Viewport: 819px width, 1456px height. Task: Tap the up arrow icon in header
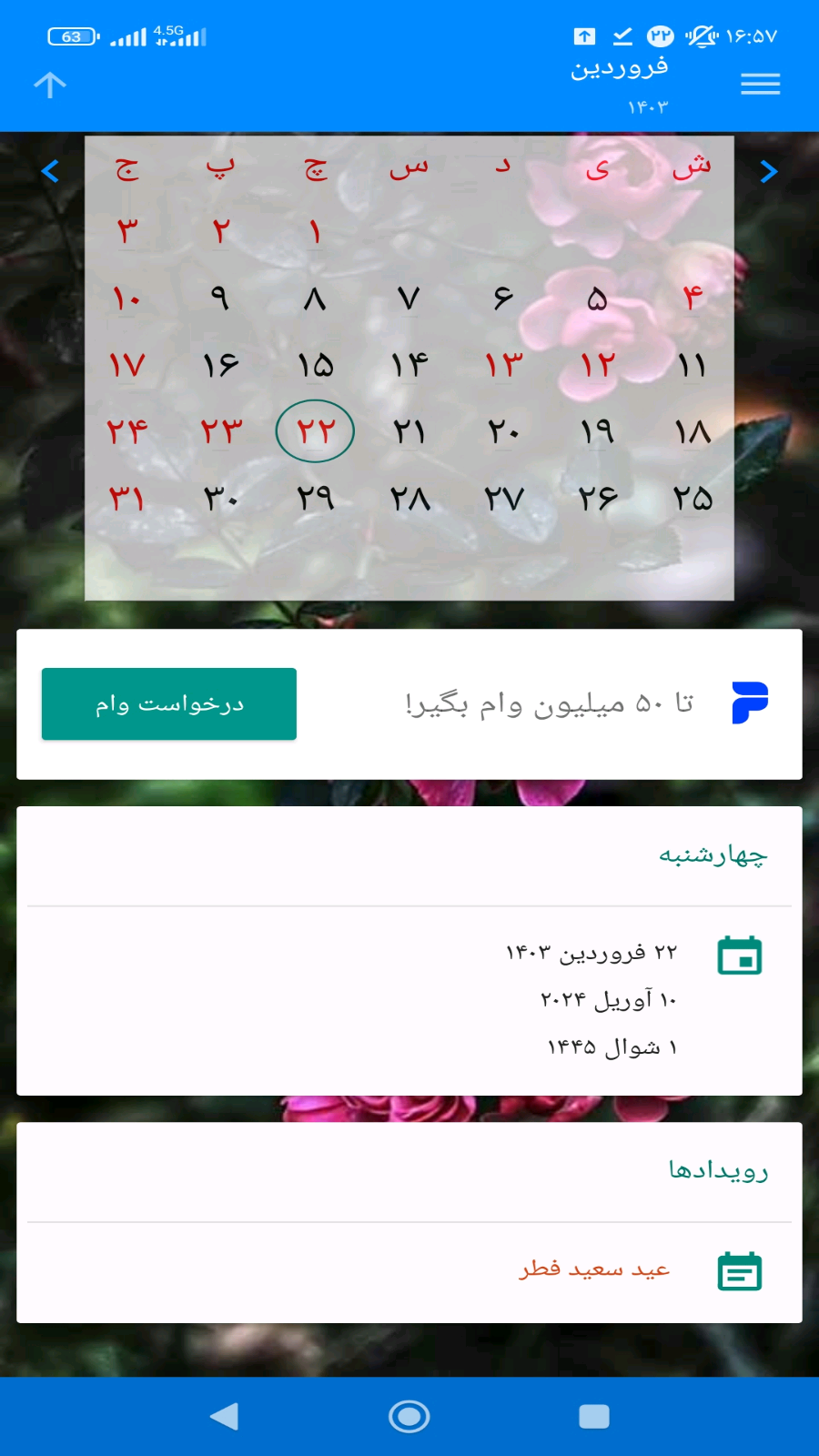[x=50, y=86]
